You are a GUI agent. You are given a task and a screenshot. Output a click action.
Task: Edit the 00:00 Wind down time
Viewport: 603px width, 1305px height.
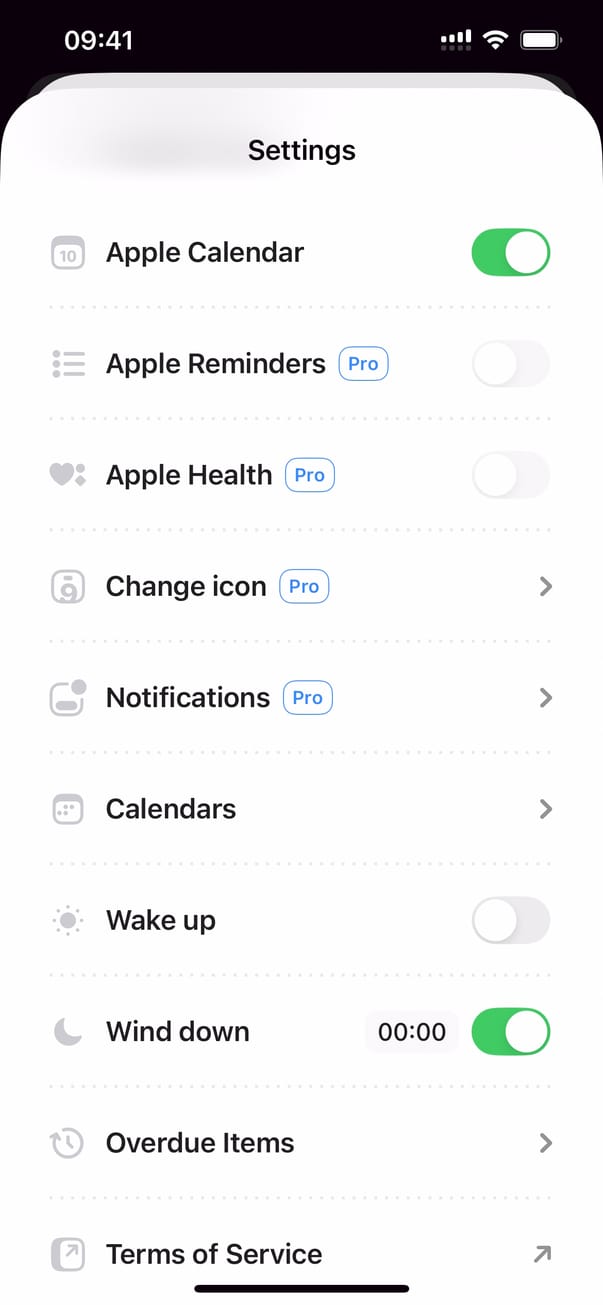[x=412, y=1032]
